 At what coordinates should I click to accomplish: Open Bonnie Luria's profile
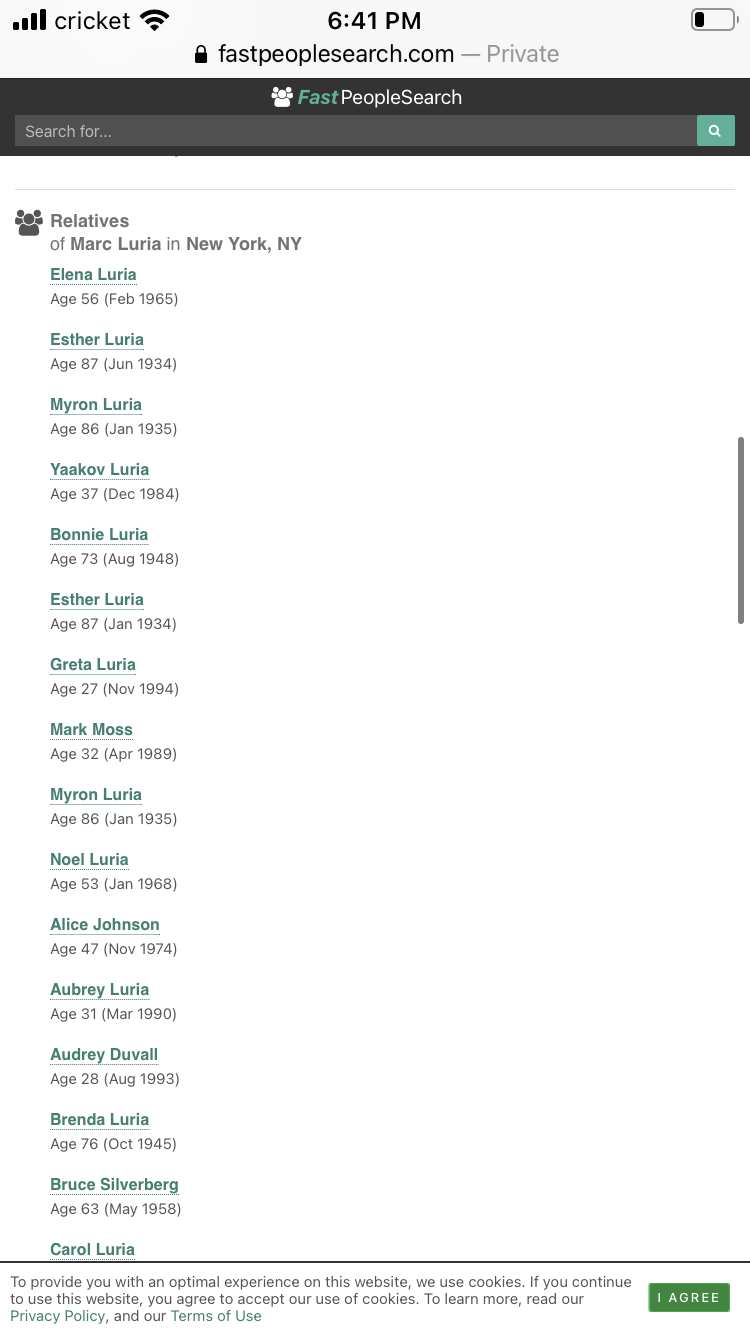(99, 534)
